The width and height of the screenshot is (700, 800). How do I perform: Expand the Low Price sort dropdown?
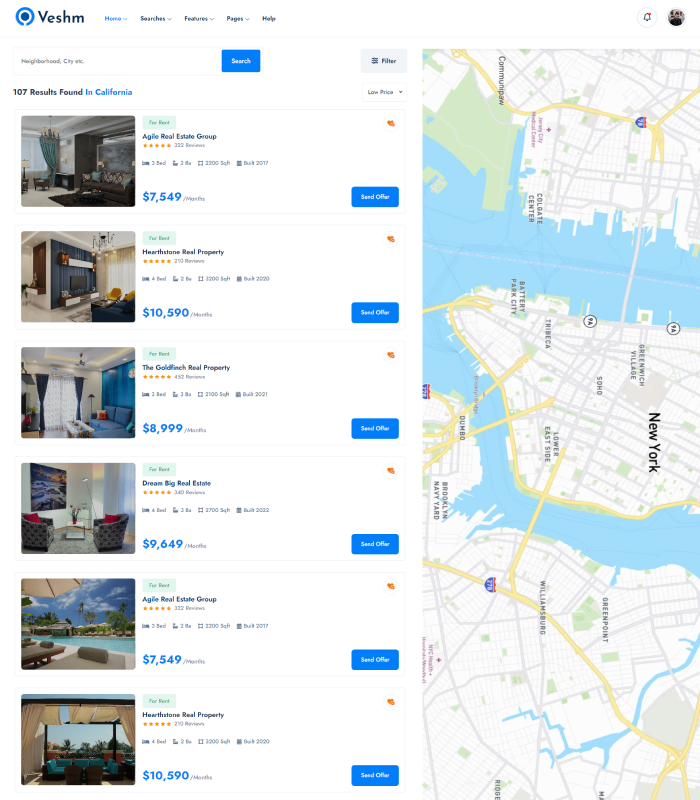(385, 92)
